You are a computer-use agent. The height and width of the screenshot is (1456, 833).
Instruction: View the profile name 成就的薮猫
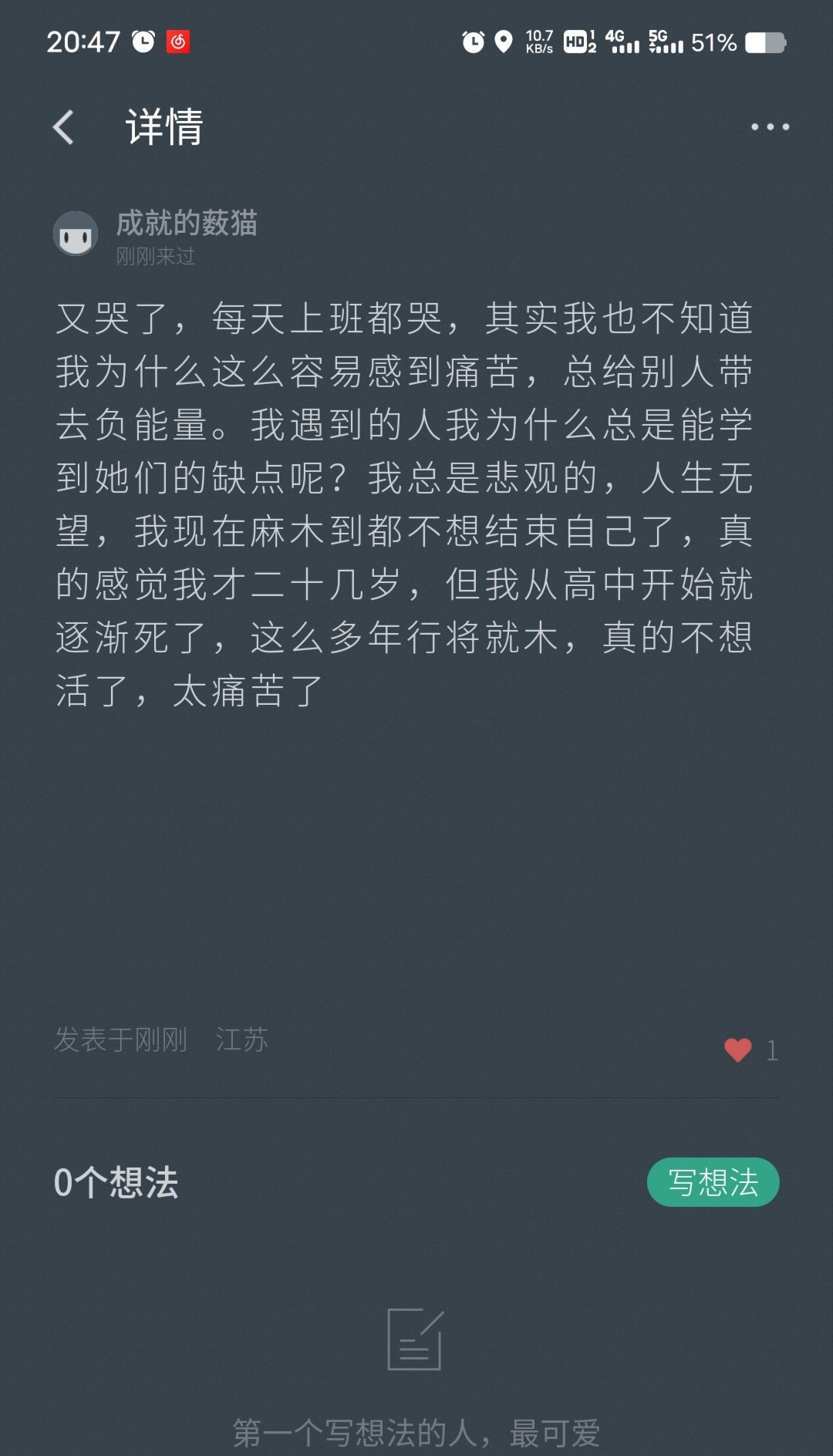coord(187,223)
